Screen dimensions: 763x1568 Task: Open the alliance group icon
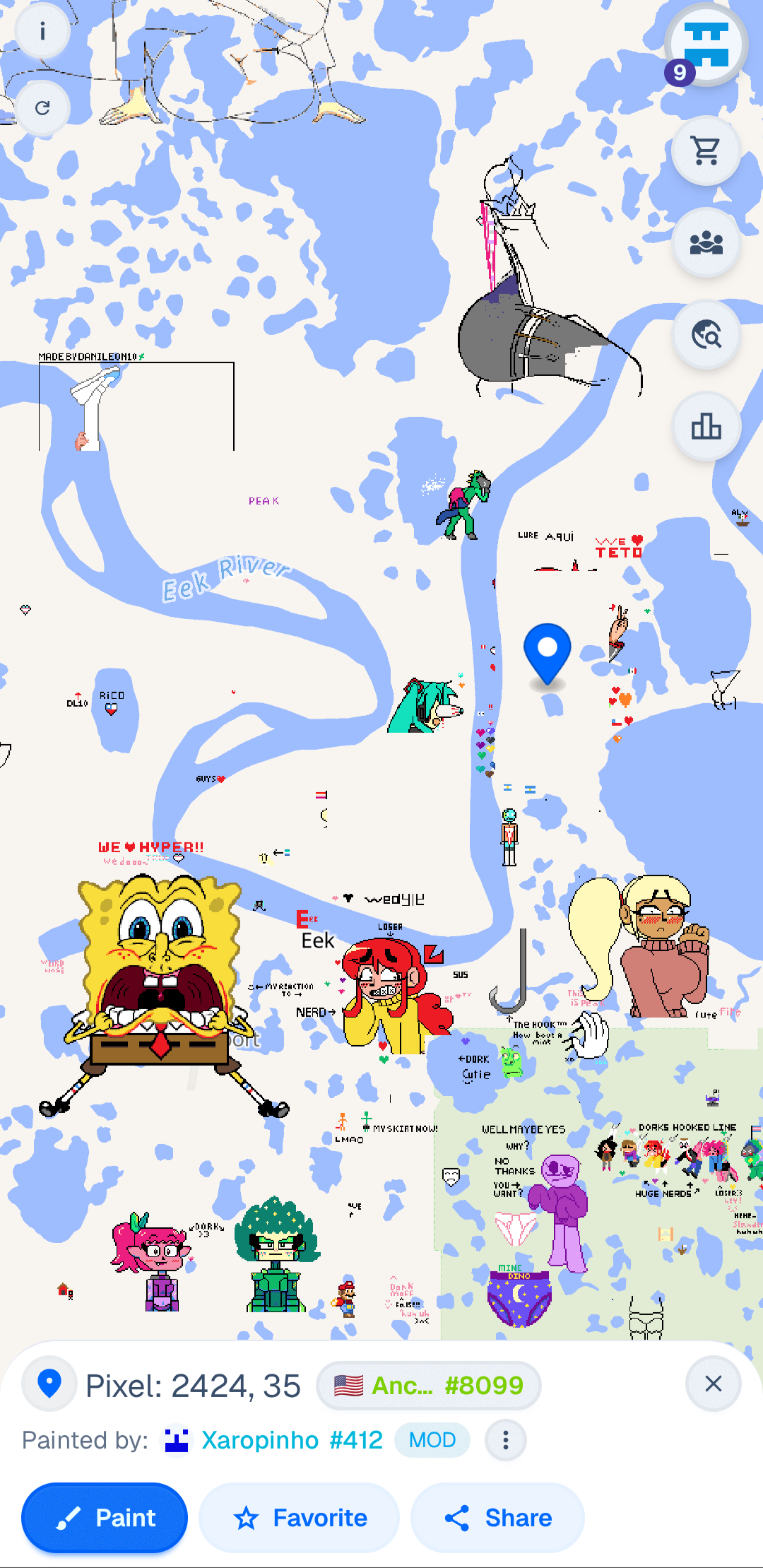point(706,242)
